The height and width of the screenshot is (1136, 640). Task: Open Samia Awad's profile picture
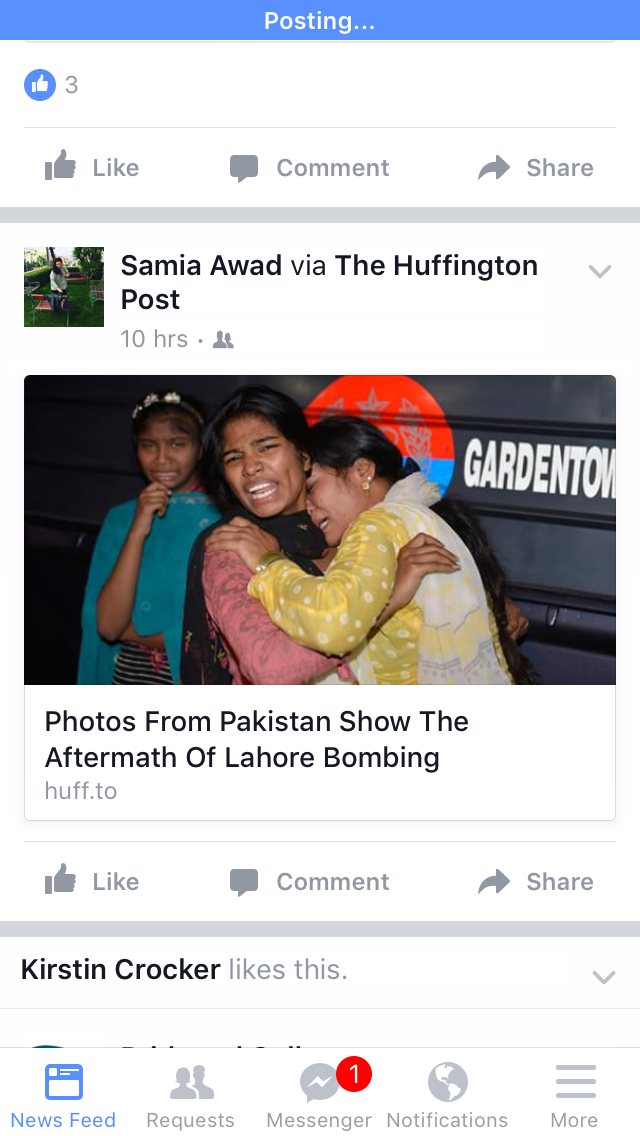(x=64, y=287)
